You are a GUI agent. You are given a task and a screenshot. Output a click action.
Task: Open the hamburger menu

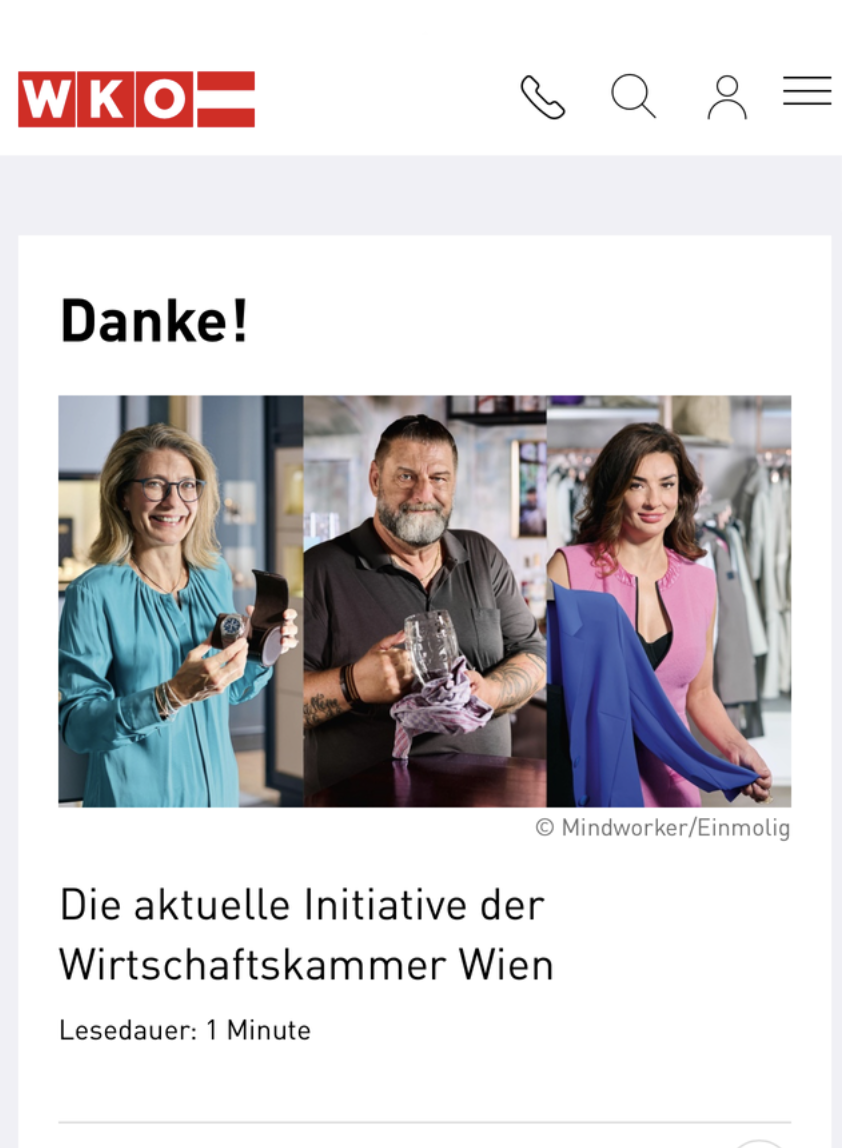[807, 92]
